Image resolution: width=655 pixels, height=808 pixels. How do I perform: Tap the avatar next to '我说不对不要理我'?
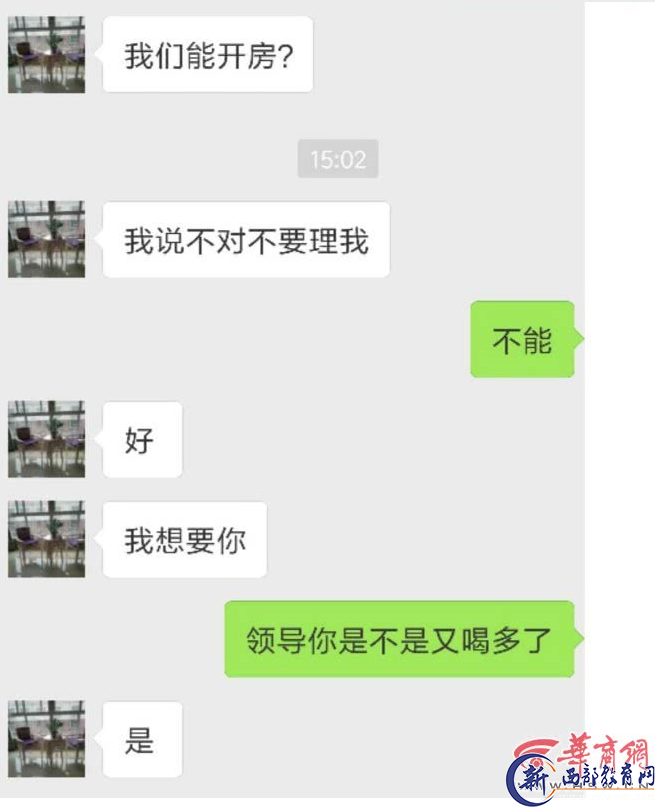[x=46, y=239]
